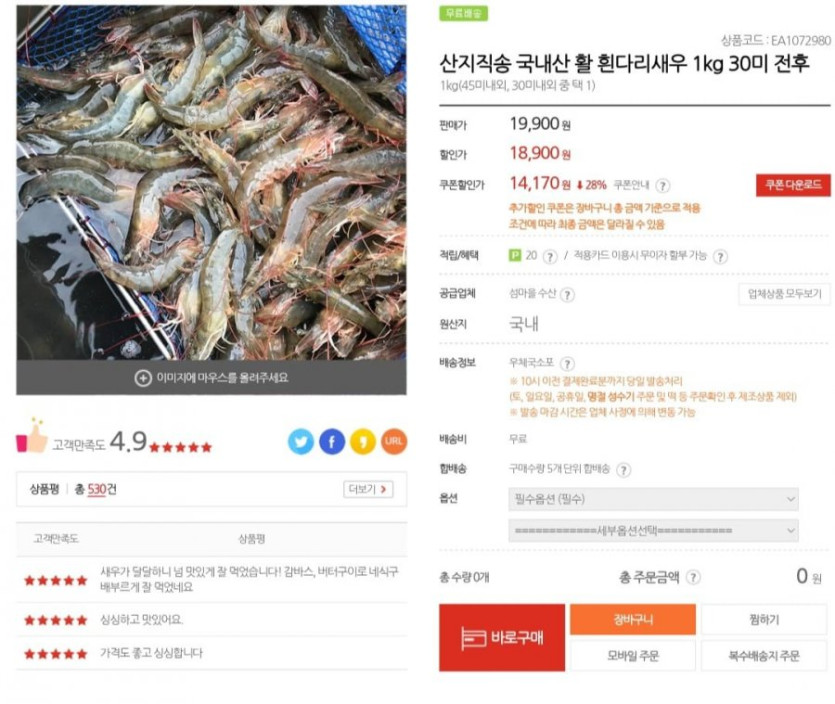Copy the product URL link icon
Screen dimensions: 835x704
(394, 441)
